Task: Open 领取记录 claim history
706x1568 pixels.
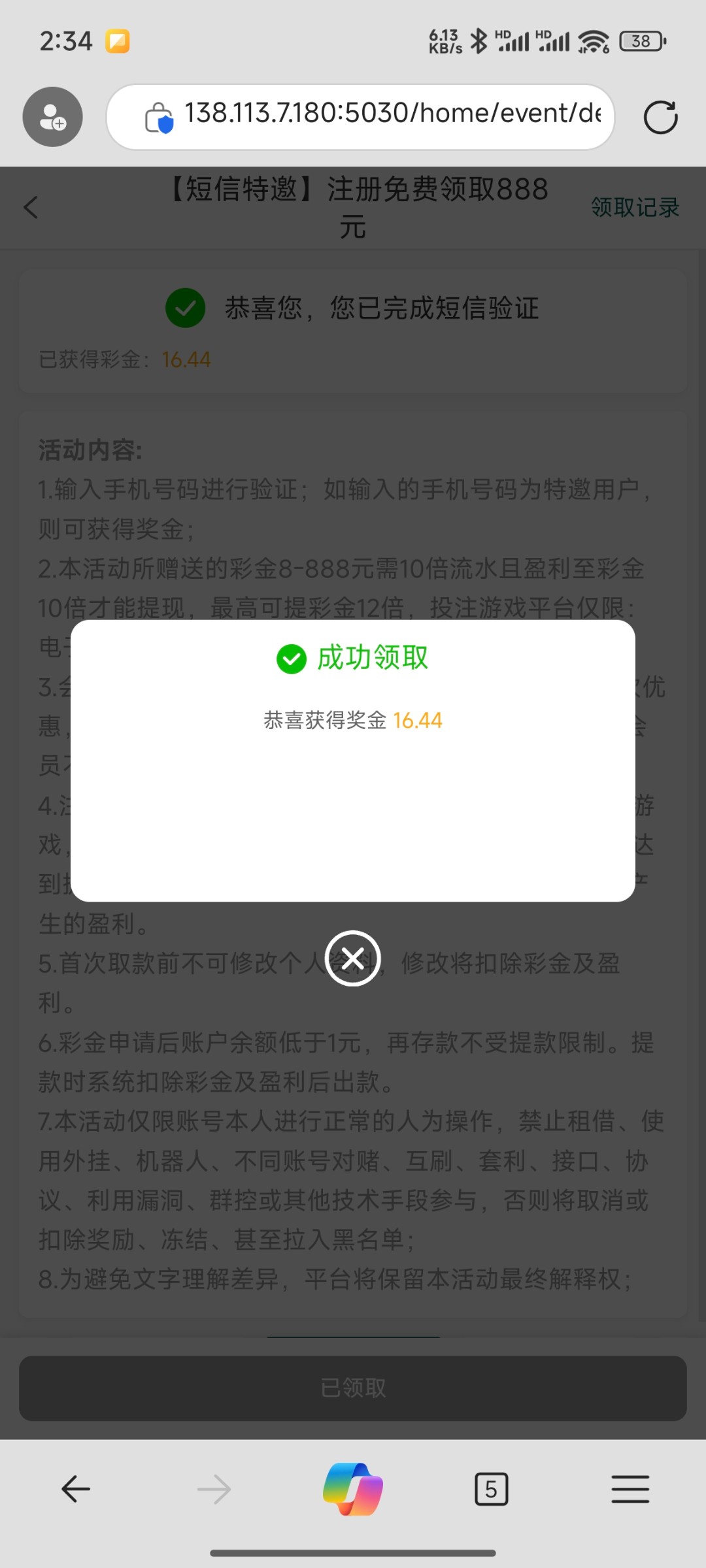Action: 635,208
